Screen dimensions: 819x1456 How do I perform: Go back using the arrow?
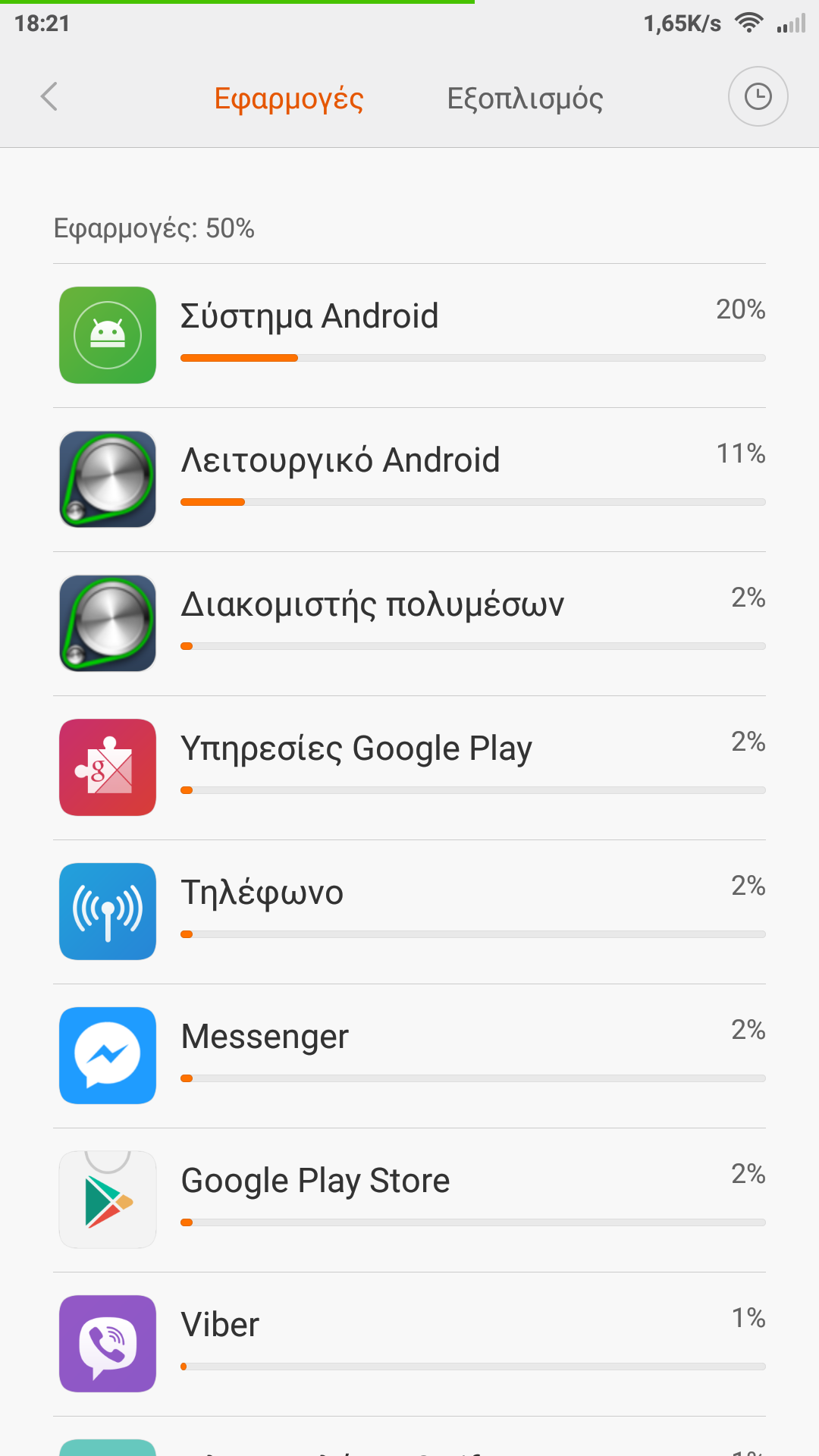click(49, 97)
